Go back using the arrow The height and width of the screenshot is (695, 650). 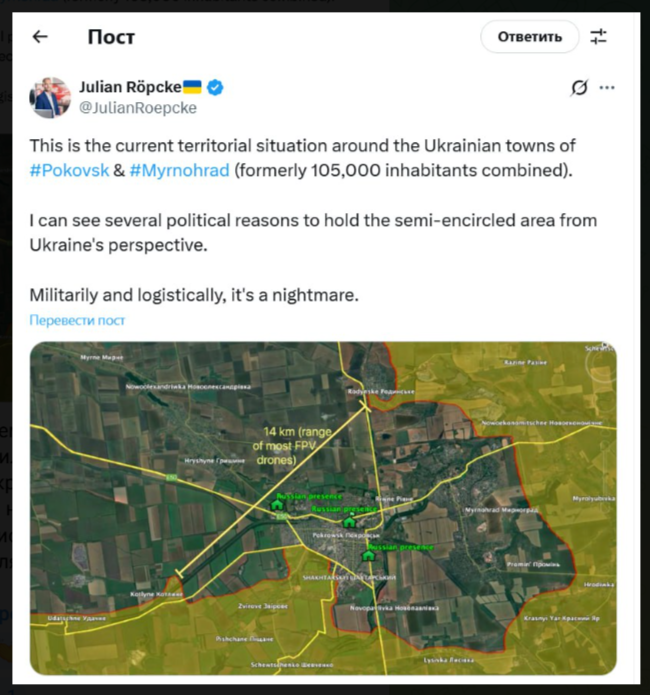tap(40, 37)
